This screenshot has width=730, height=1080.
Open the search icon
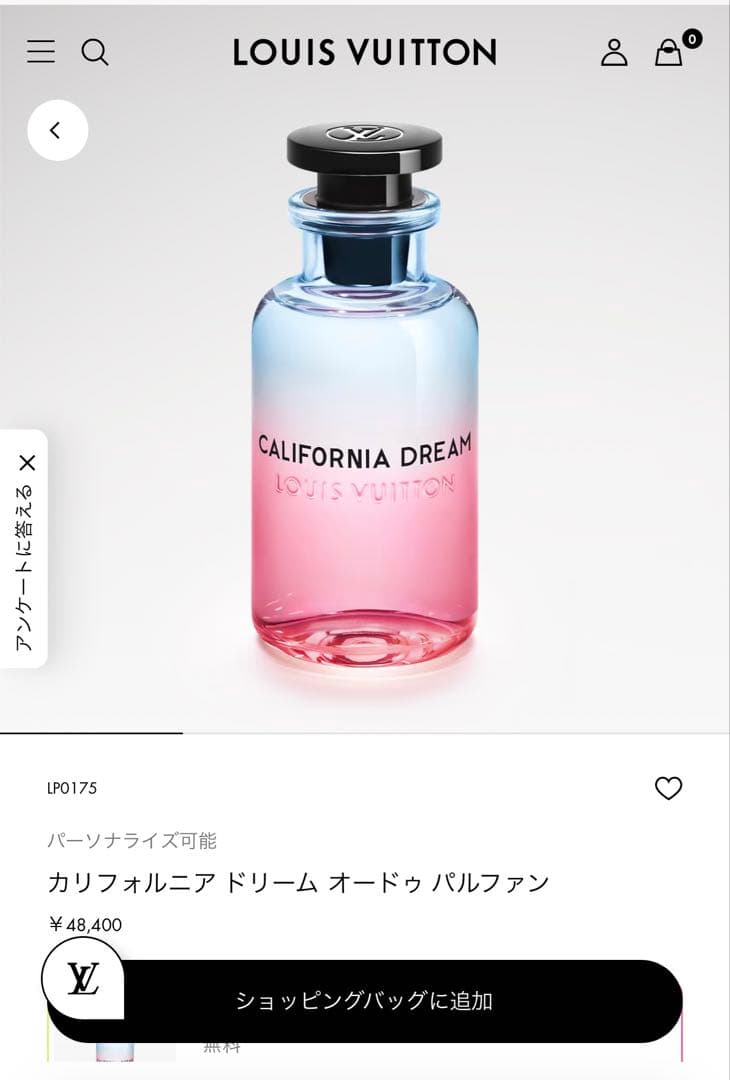point(95,52)
